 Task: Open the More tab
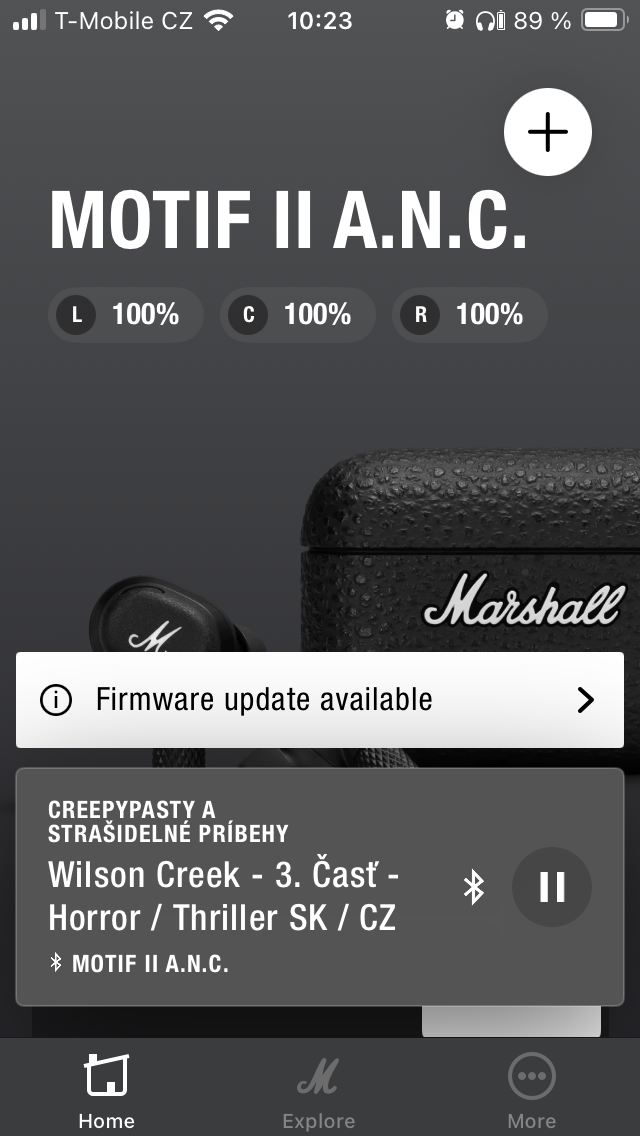tap(531, 1091)
